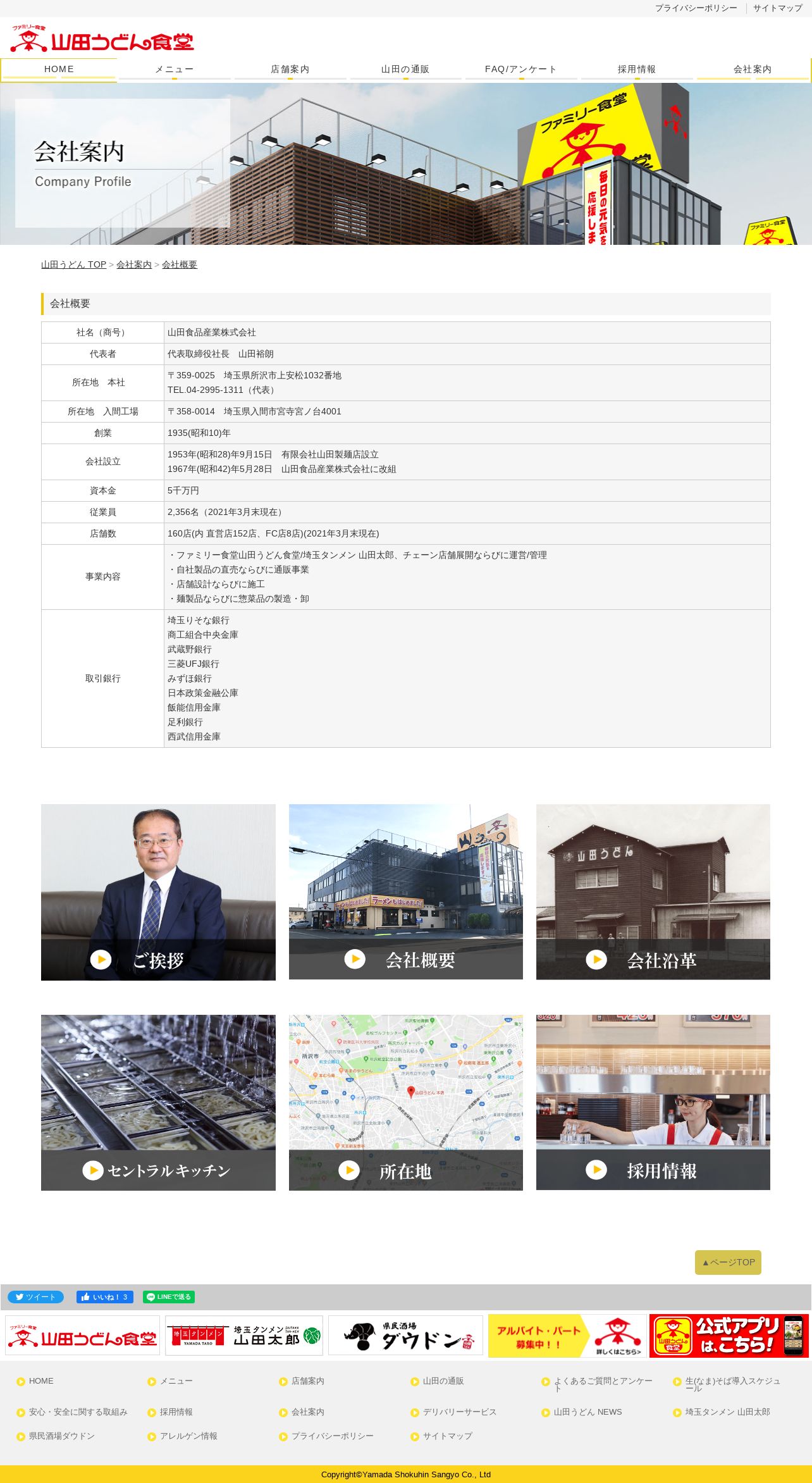This screenshot has width=812, height=1483.
Task: Go to 山田の通販 in the nav bar
Action: coord(405,69)
